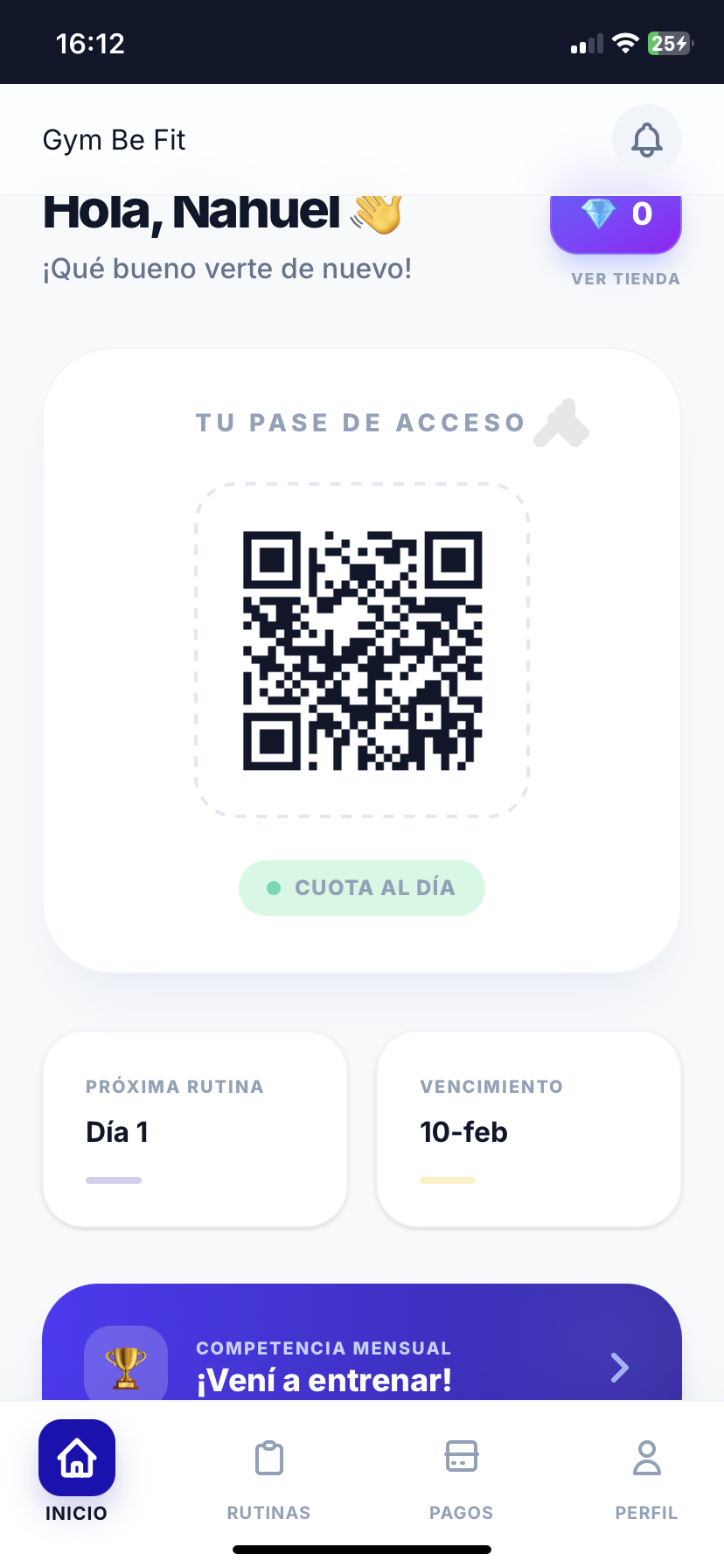Image resolution: width=724 pixels, height=1568 pixels.
Task: Switch to the Pagos tab
Action: [x=461, y=1473]
